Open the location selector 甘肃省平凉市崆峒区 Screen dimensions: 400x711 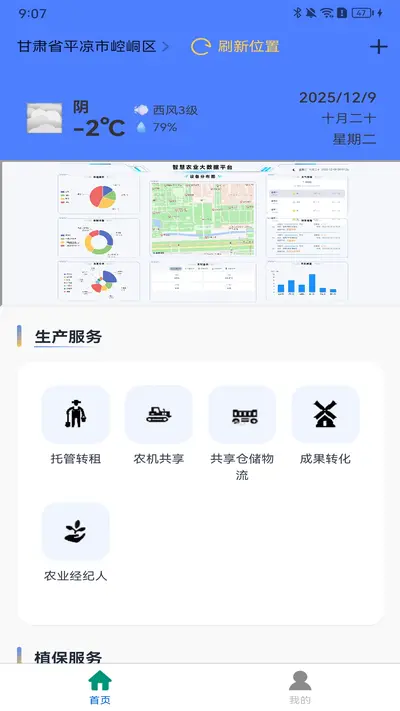tap(93, 46)
